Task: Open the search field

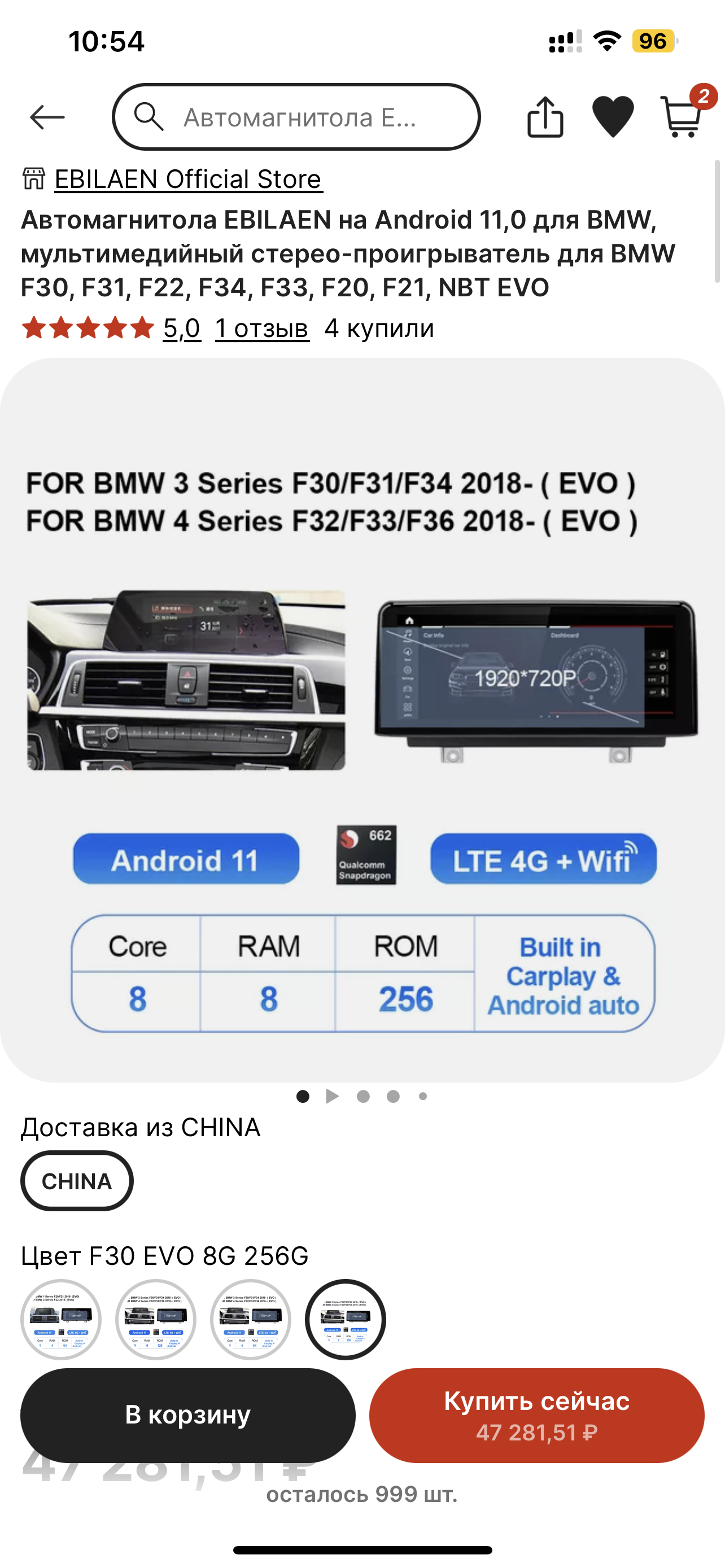Action: 296,117
